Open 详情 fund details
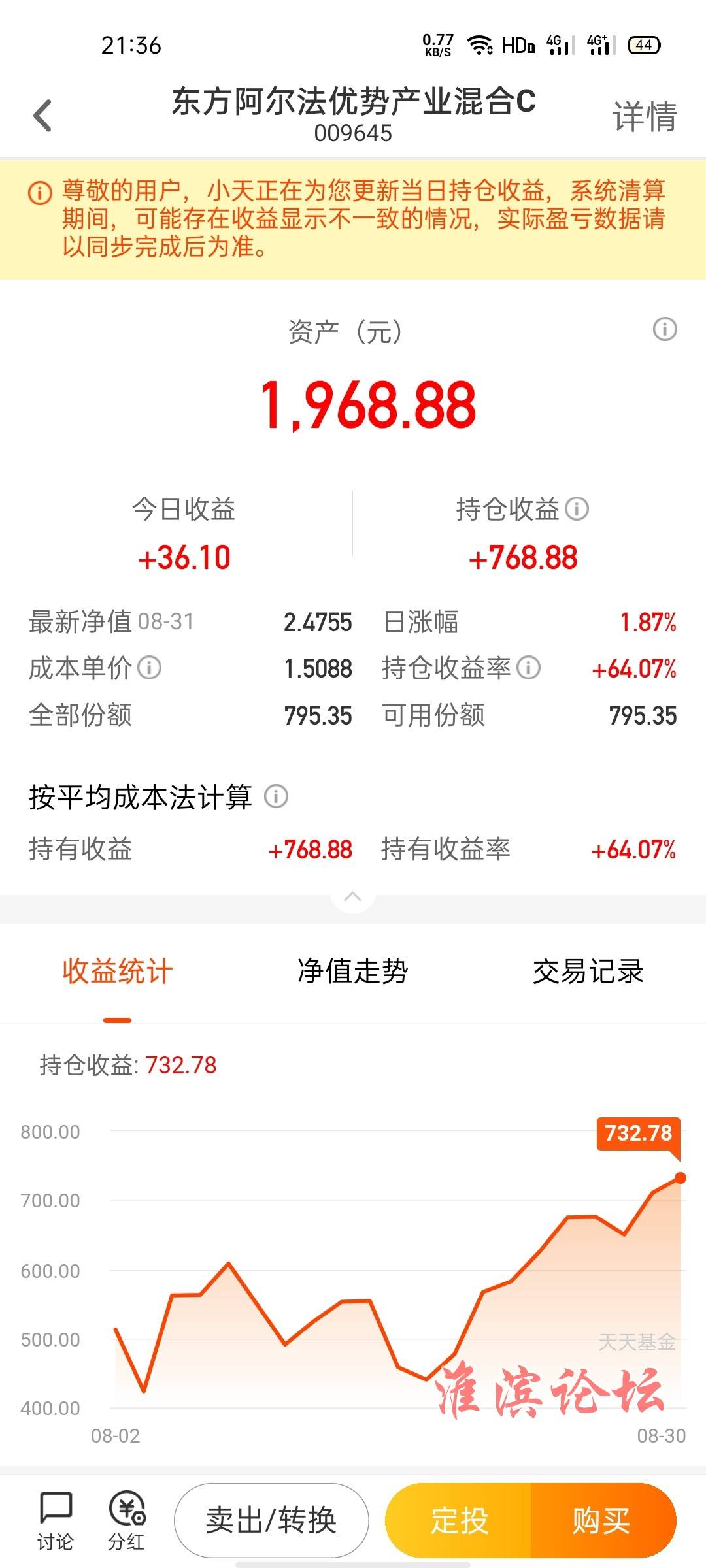This screenshot has width=706, height=1568. coord(645,116)
